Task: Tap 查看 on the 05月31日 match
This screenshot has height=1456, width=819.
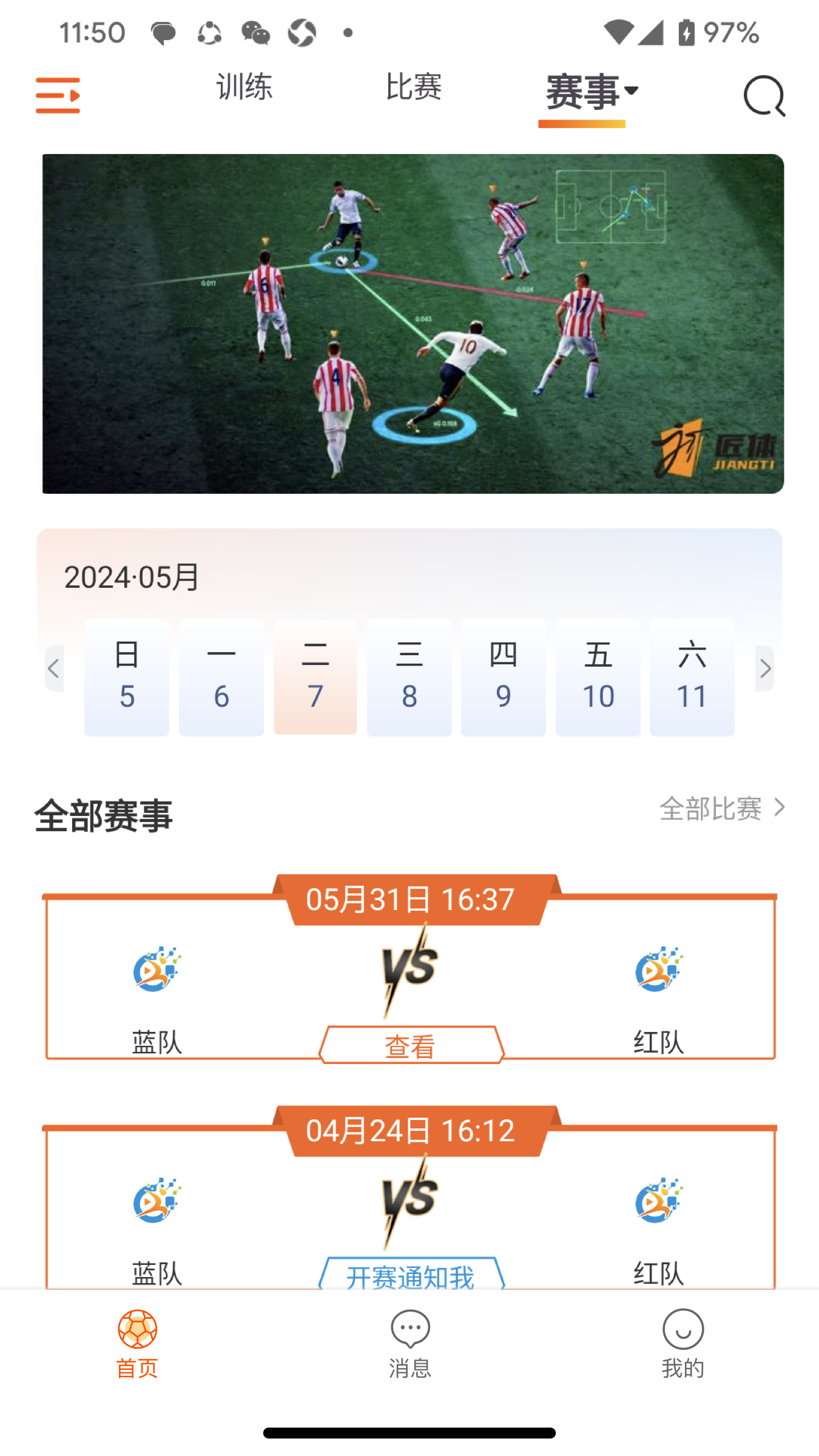Action: [411, 1045]
